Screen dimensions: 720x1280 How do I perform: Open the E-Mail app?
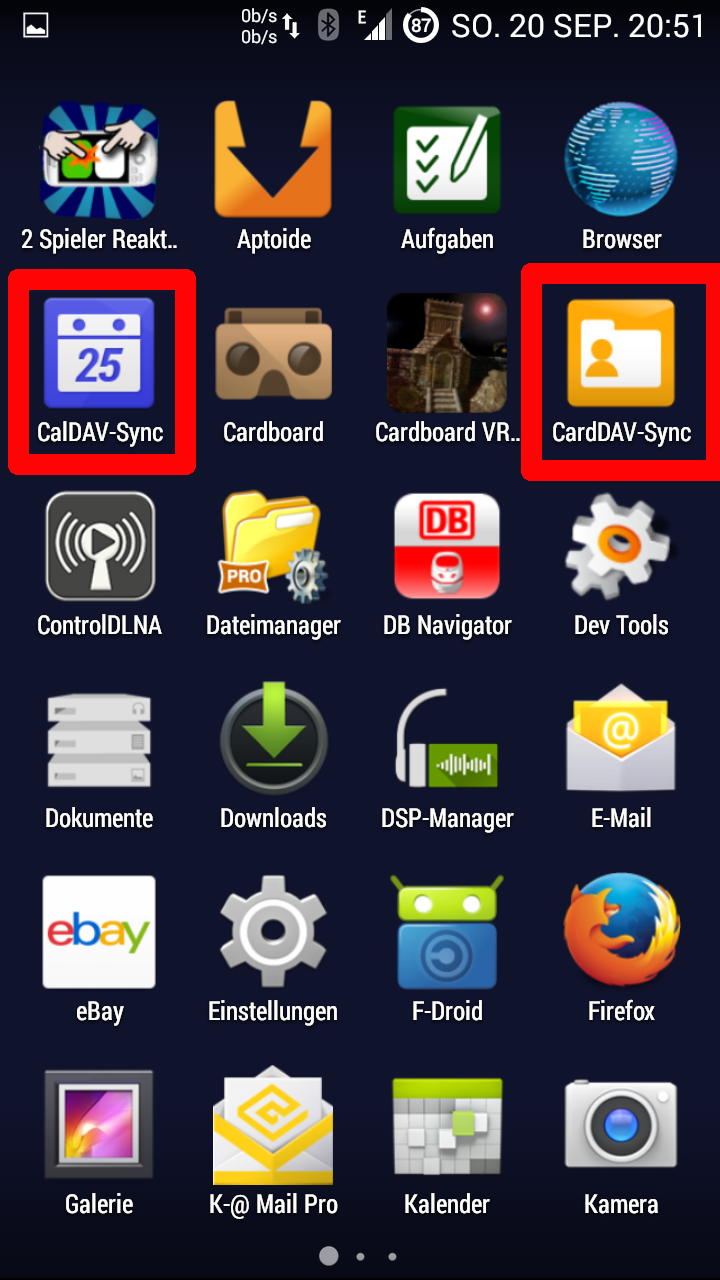(x=621, y=740)
